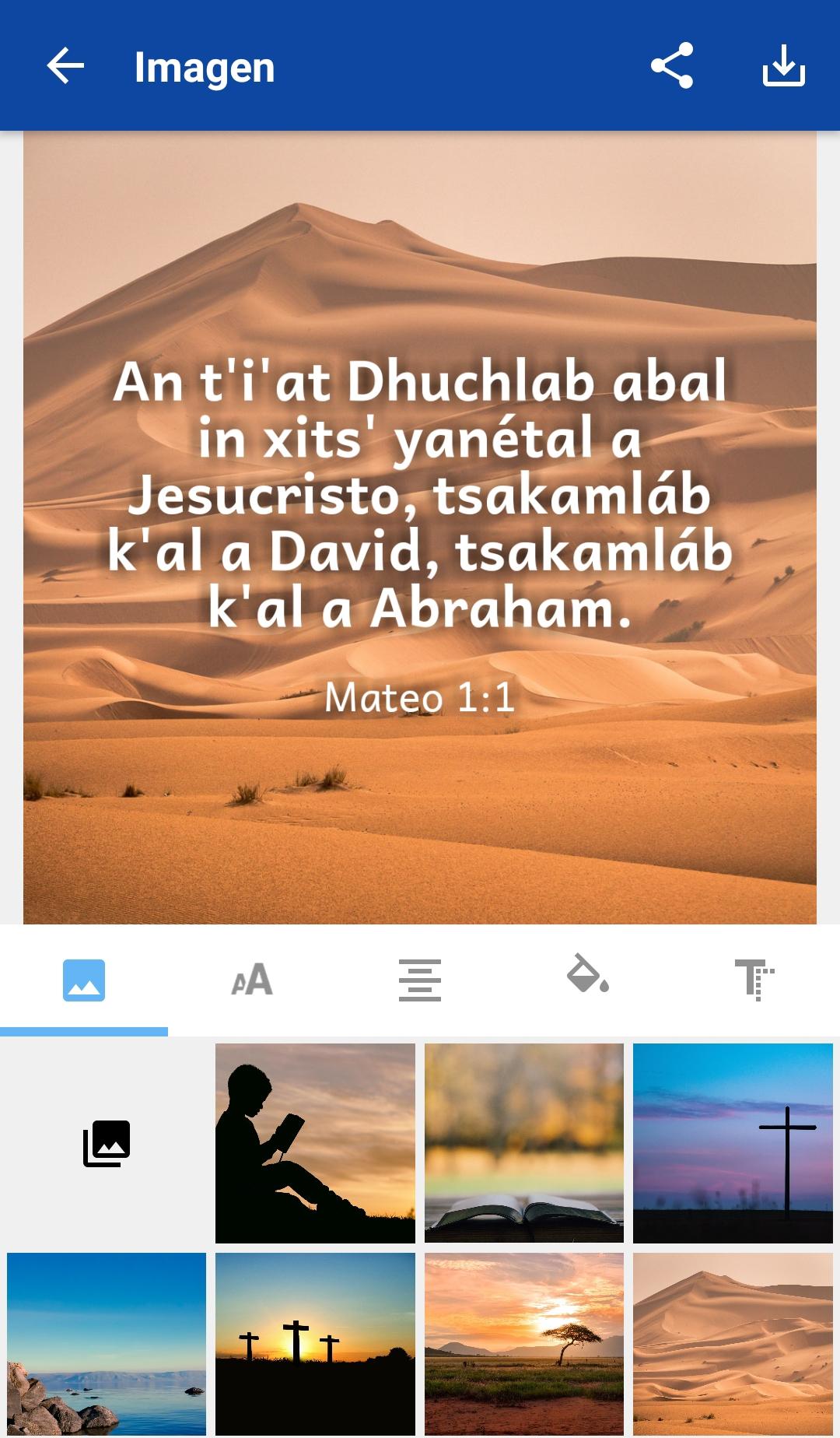Open the text alignment tab
This screenshot has height=1438, width=840.
pos(420,980)
